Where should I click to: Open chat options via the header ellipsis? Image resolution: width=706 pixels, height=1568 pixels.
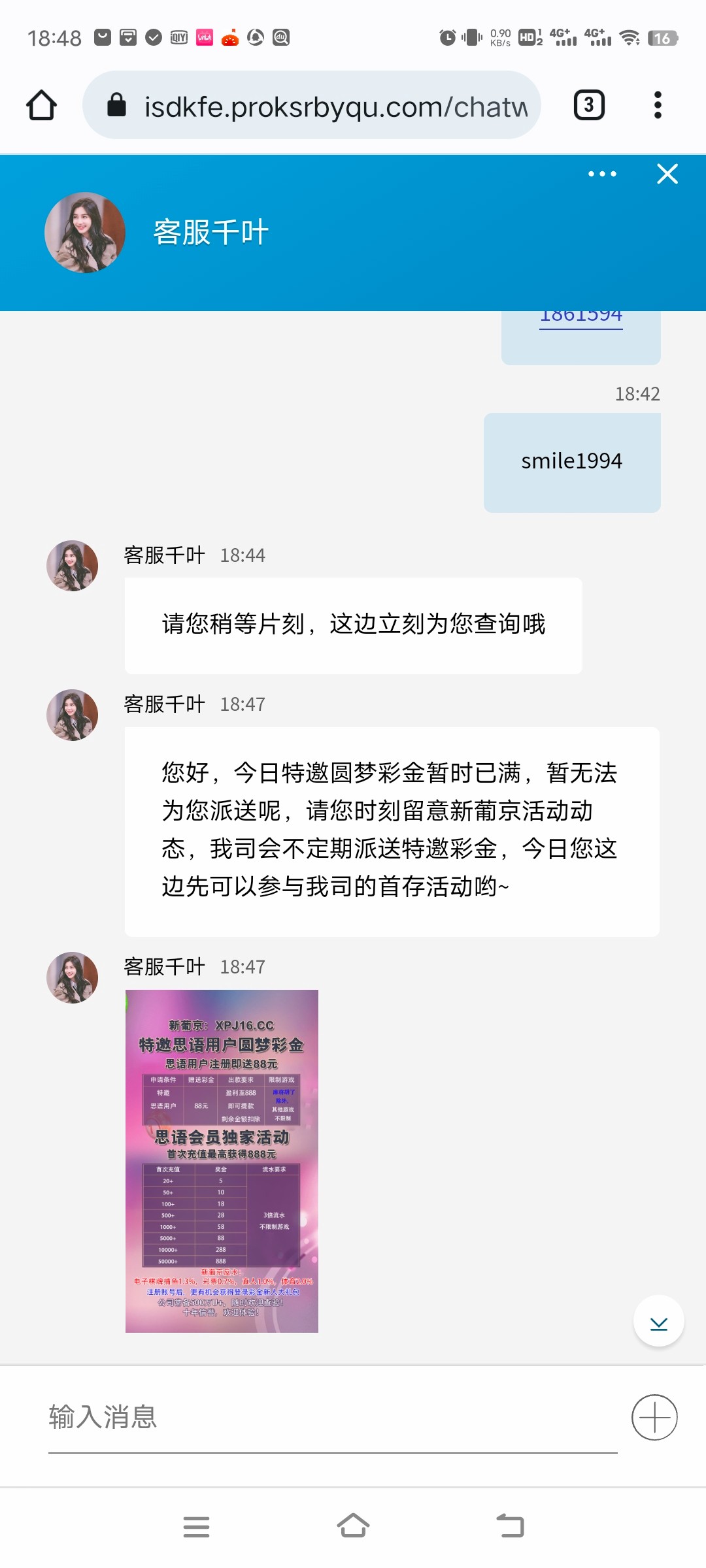coord(600,174)
